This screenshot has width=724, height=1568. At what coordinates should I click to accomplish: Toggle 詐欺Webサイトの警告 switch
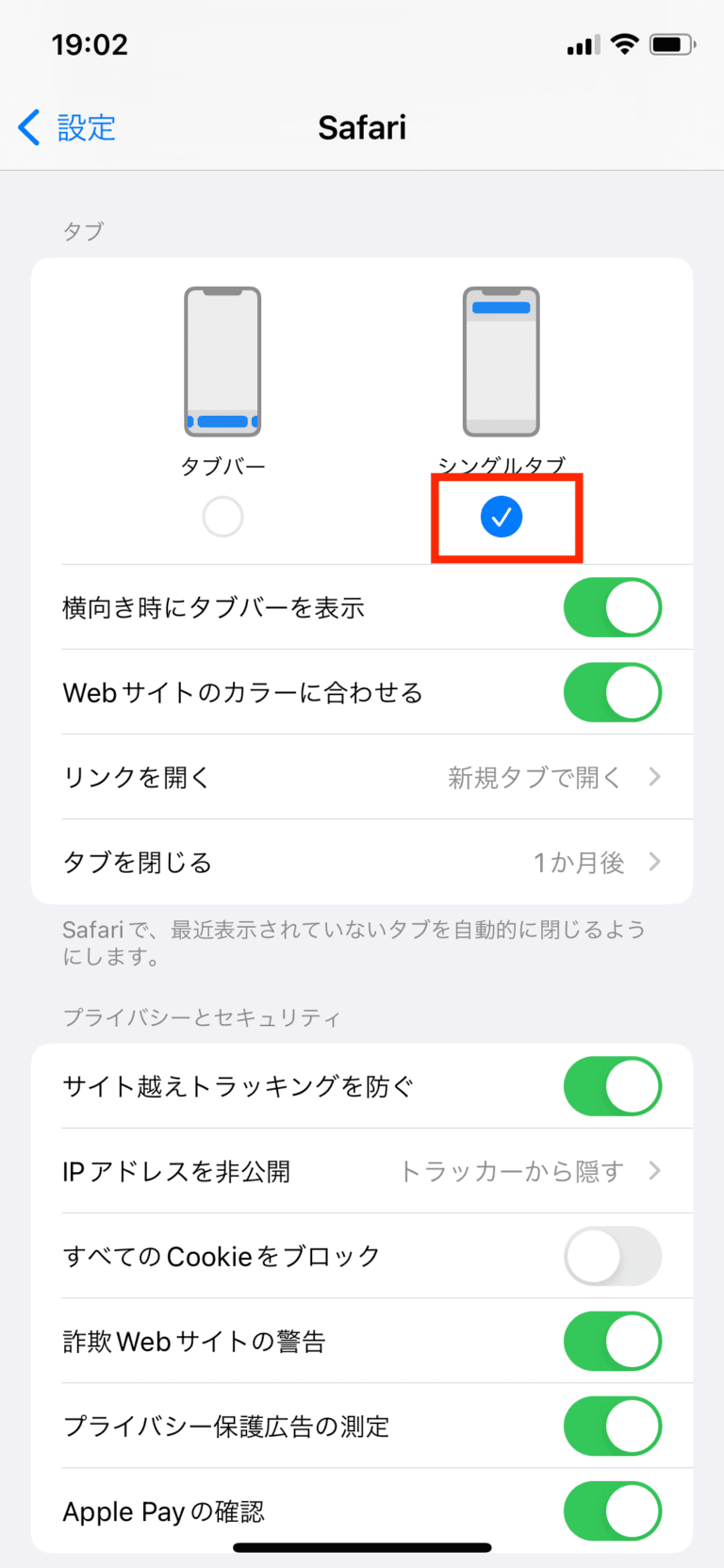coord(613,1341)
